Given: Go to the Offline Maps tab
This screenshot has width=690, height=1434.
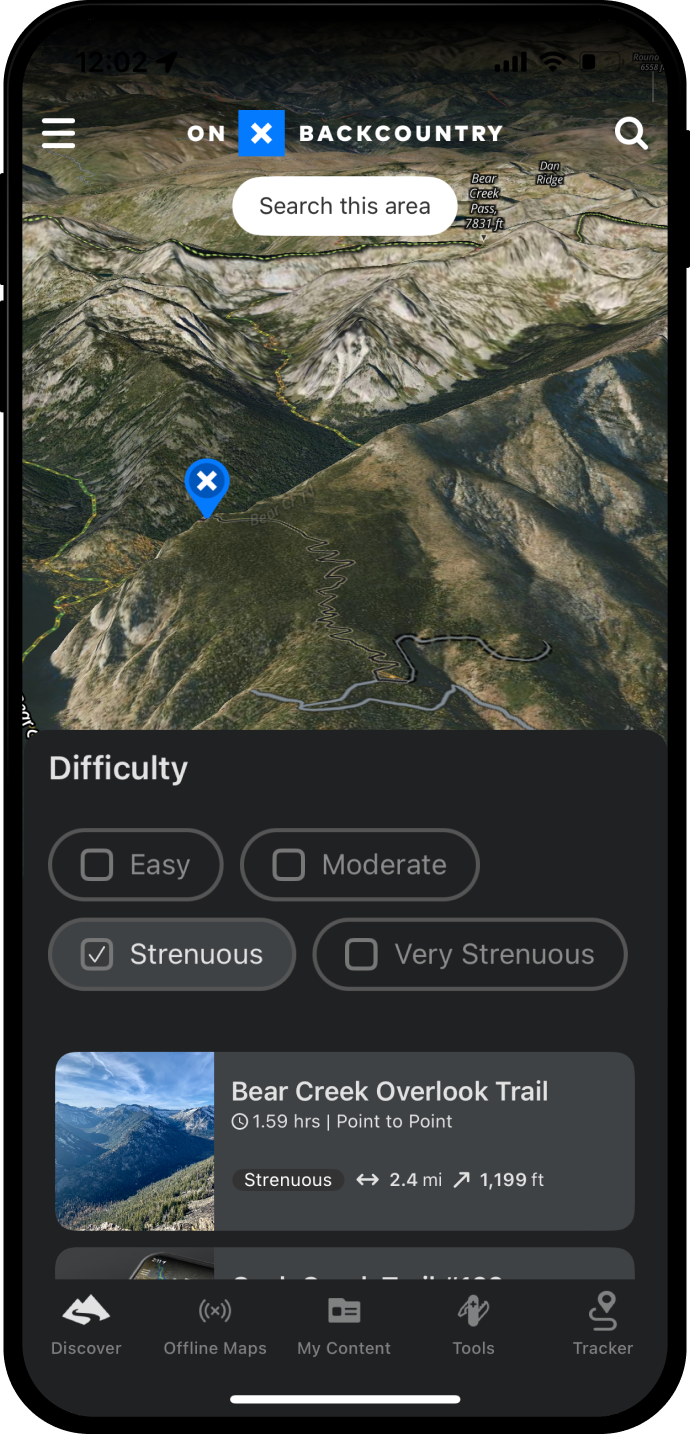Looking at the screenshot, I should (215, 1324).
